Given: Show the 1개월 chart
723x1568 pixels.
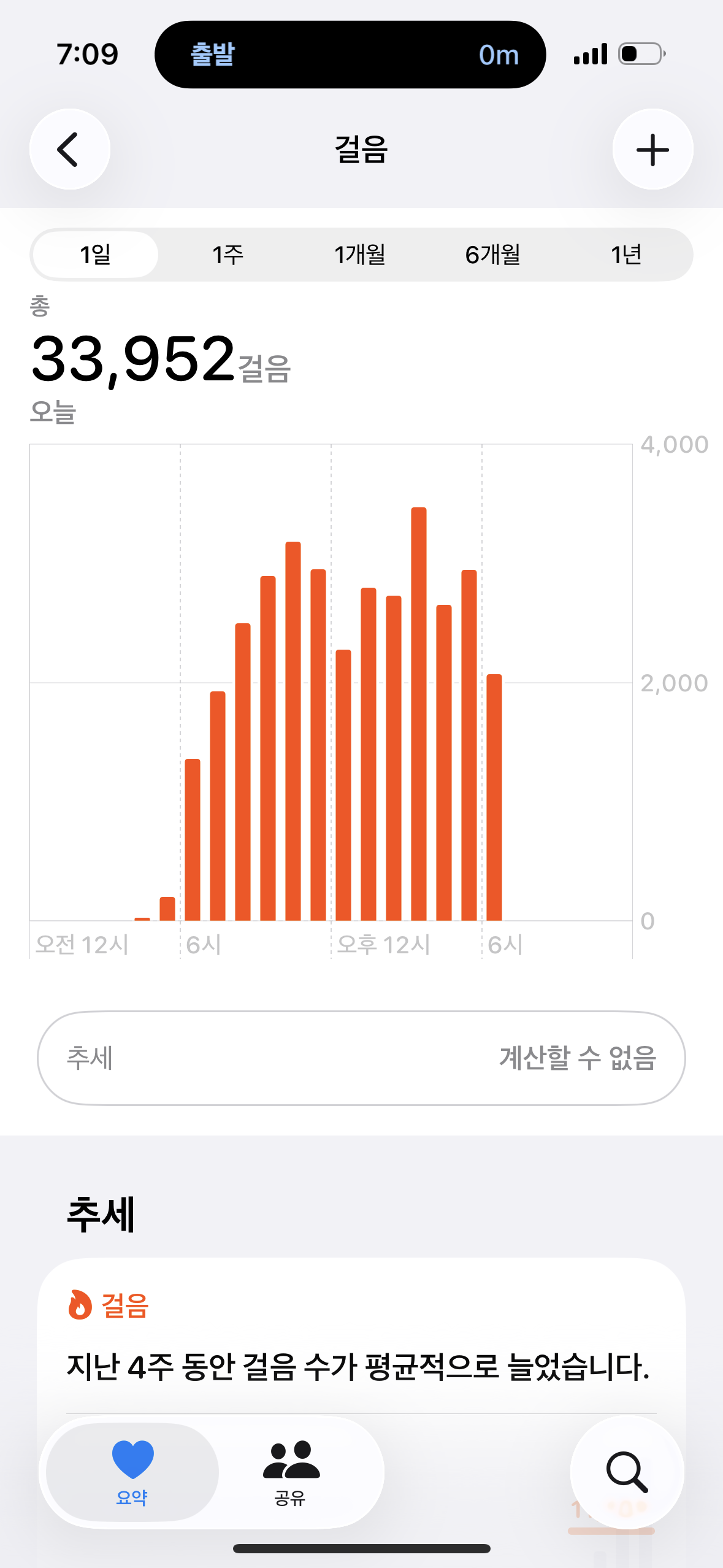Looking at the screenshot, I should (x=360, y=255).
